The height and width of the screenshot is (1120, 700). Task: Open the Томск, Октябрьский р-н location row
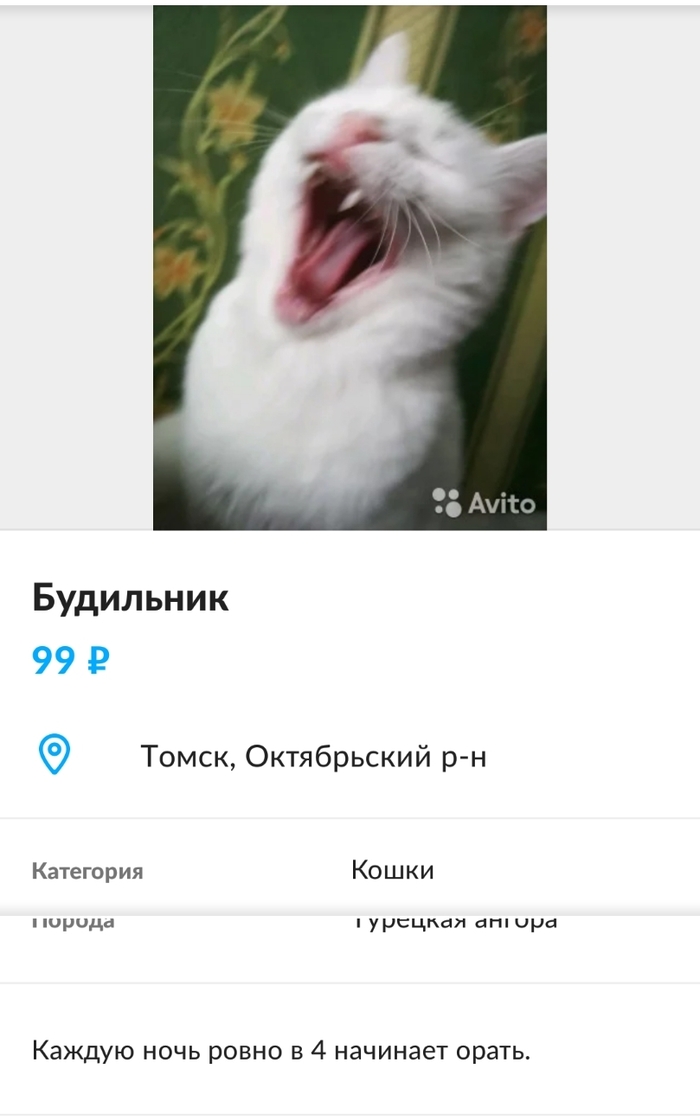(x=313, y=757)
